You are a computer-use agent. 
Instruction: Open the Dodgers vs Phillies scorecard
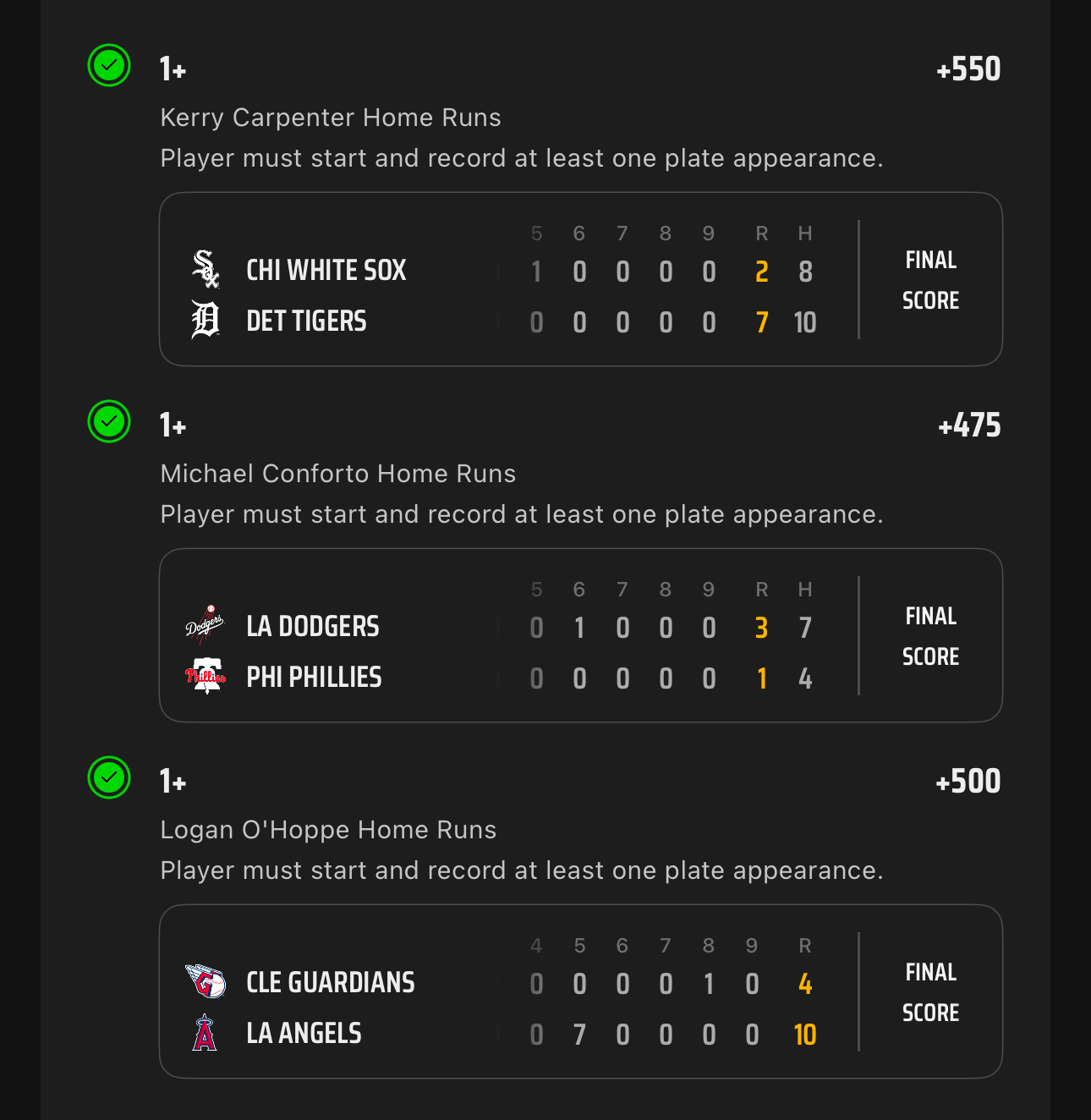tap(580, 635)
